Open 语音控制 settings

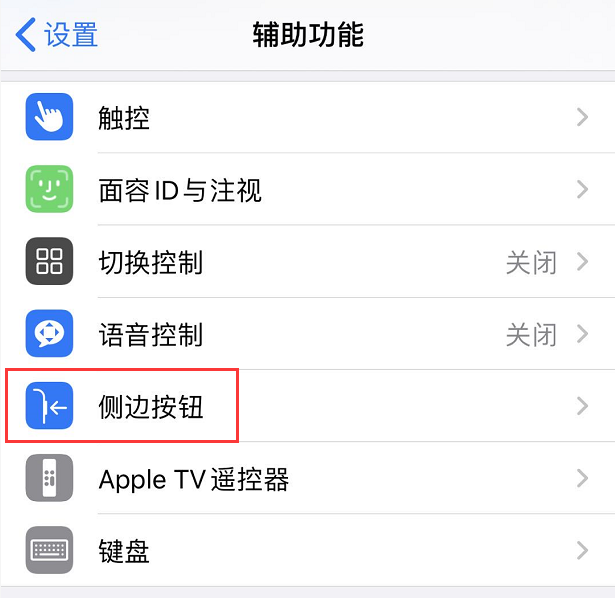click(x=300, y=334)
